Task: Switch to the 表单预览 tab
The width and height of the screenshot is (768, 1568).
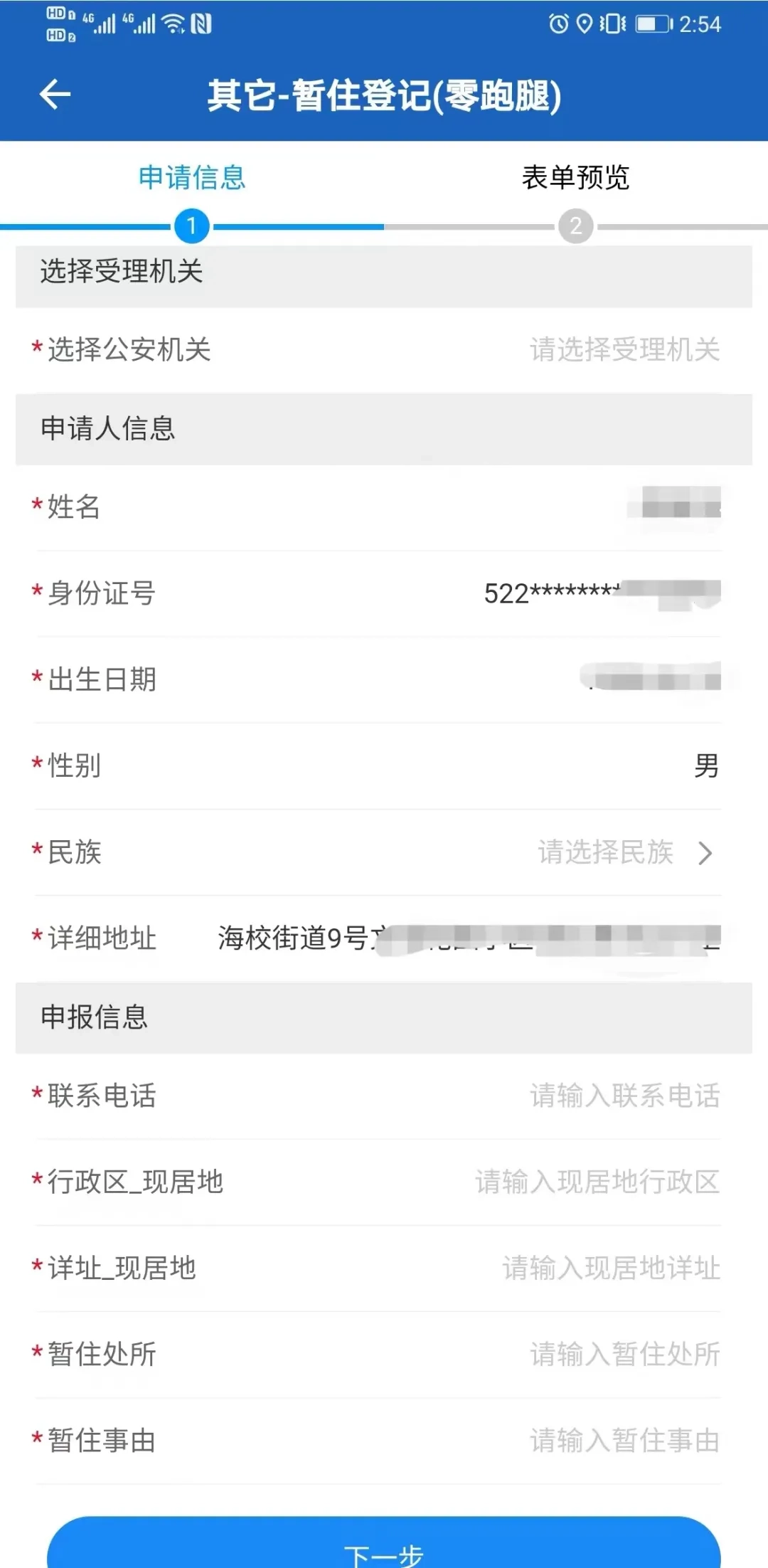Action: pyautogui.click(x=575, y=177)
